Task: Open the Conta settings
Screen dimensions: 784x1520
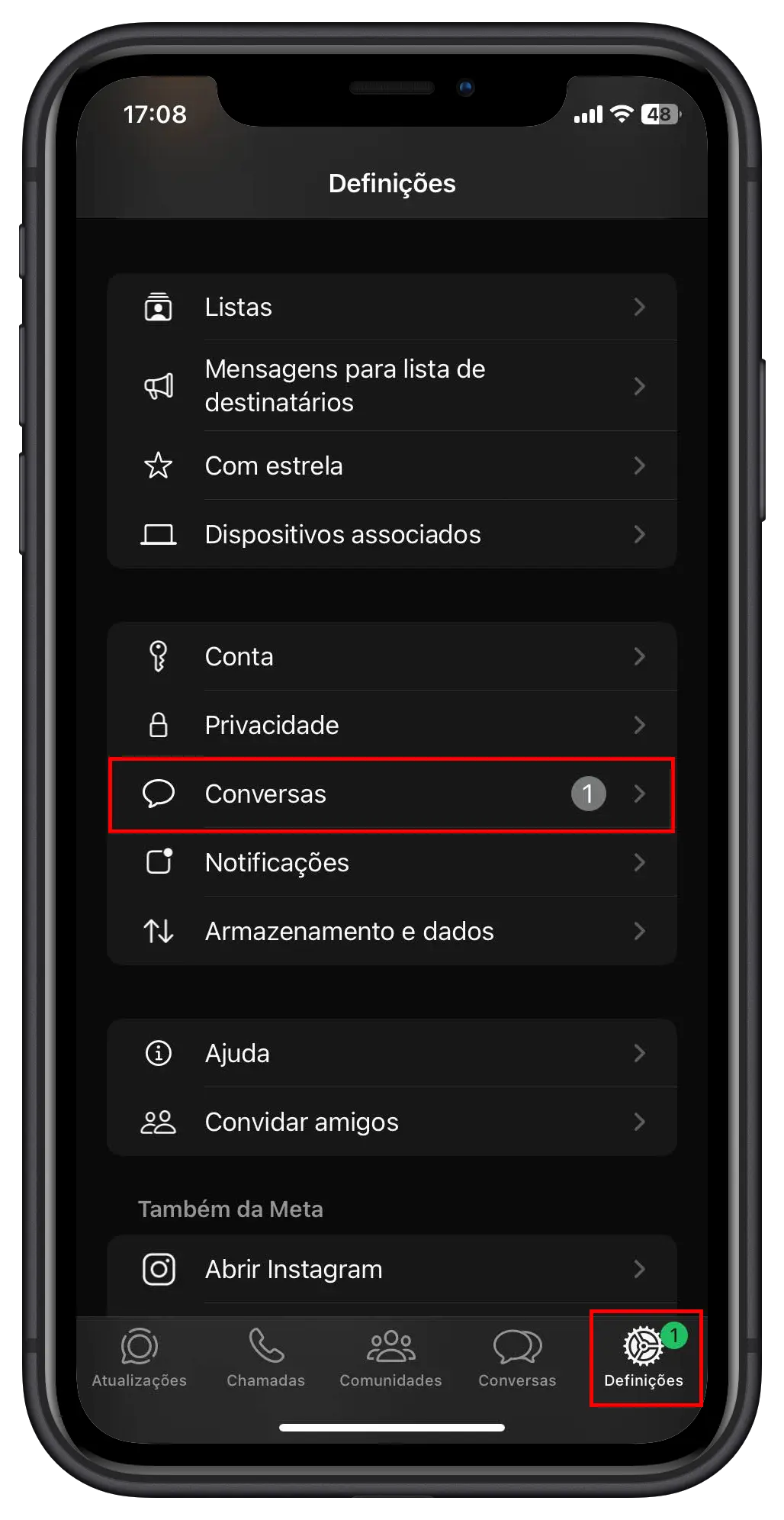Action: pyautogui.click(x=391, y=656)
